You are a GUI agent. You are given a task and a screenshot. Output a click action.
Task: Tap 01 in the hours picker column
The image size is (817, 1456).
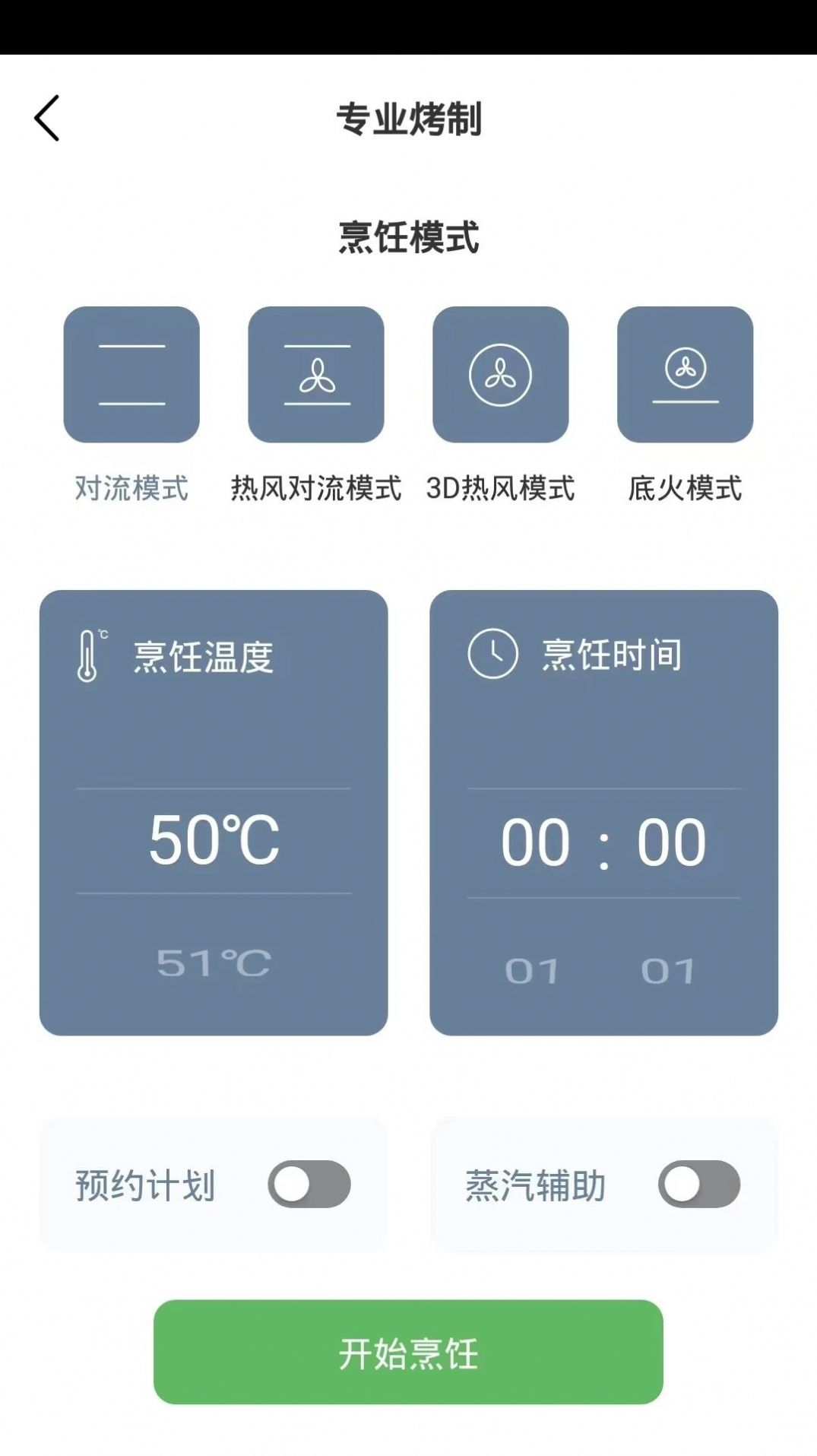[533, 971]
